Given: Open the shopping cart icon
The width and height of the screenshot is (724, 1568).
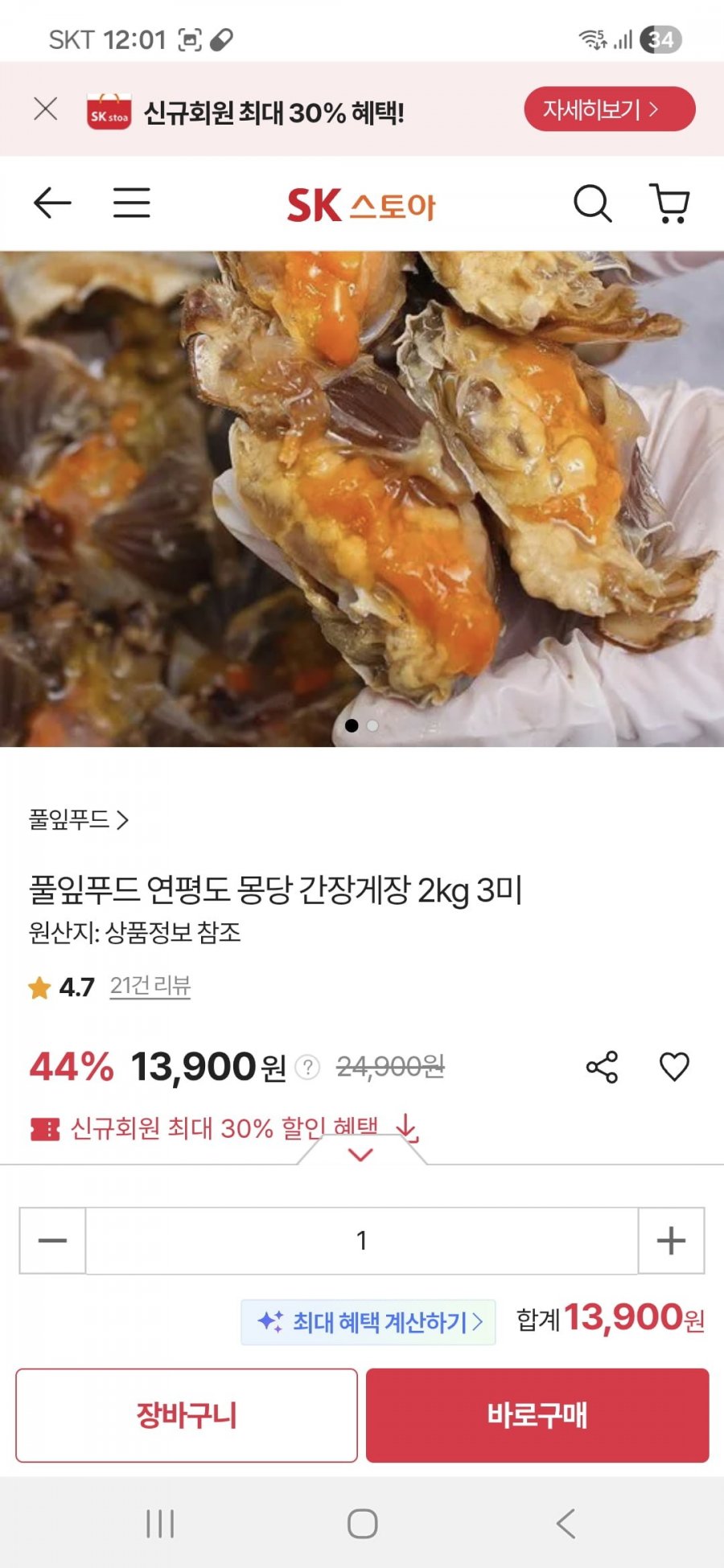Looking at the screenshot, I should point(669,203).
